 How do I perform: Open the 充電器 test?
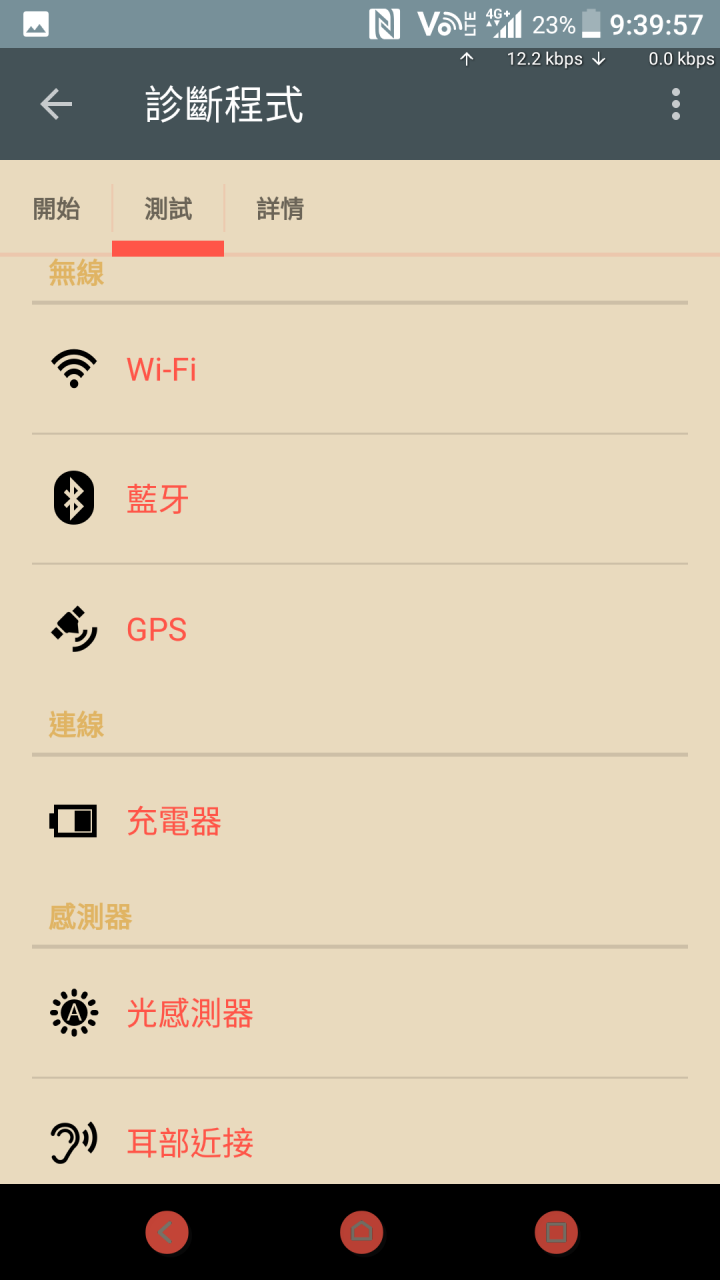pyautogui.click(x=360, y=821)
